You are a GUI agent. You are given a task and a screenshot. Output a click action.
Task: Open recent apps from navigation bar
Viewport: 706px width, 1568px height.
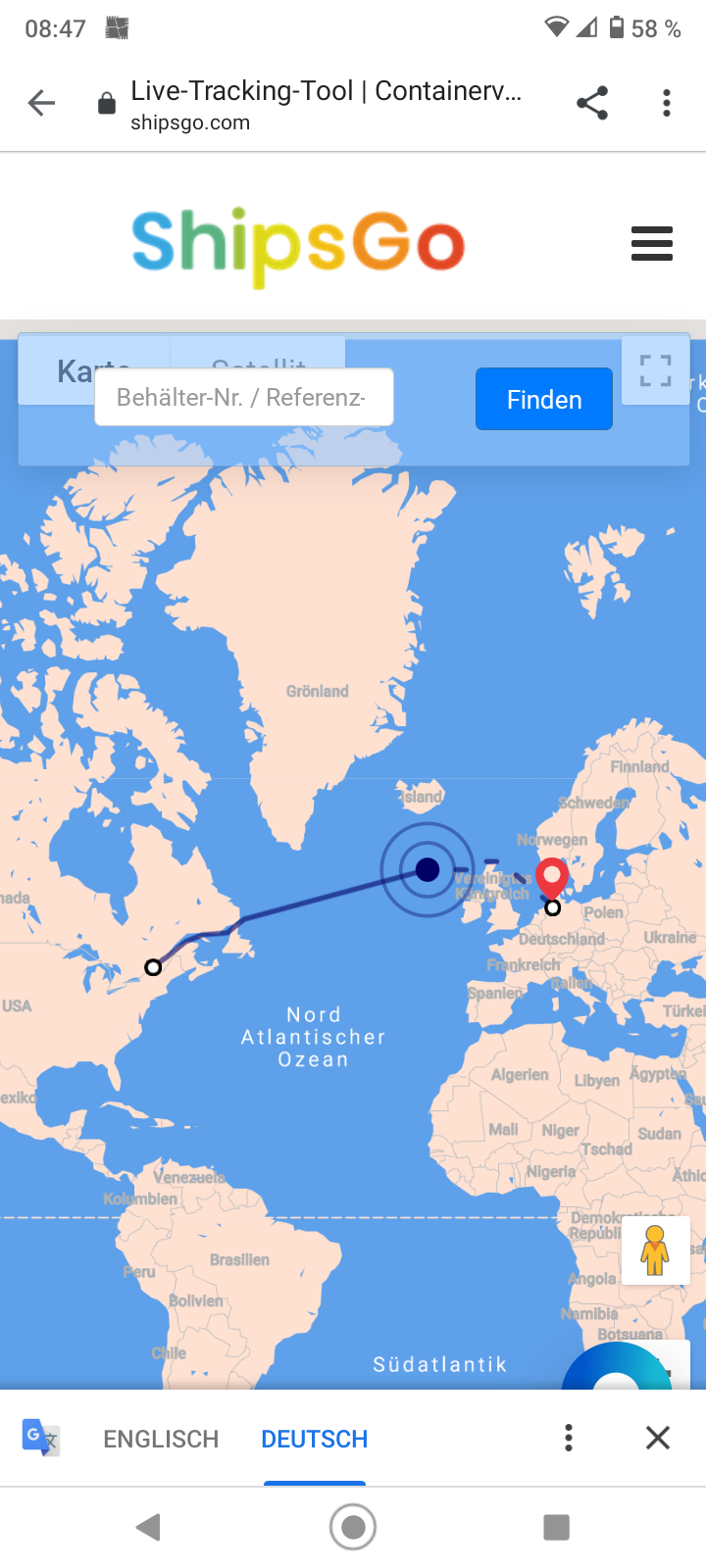[556, 1527]
